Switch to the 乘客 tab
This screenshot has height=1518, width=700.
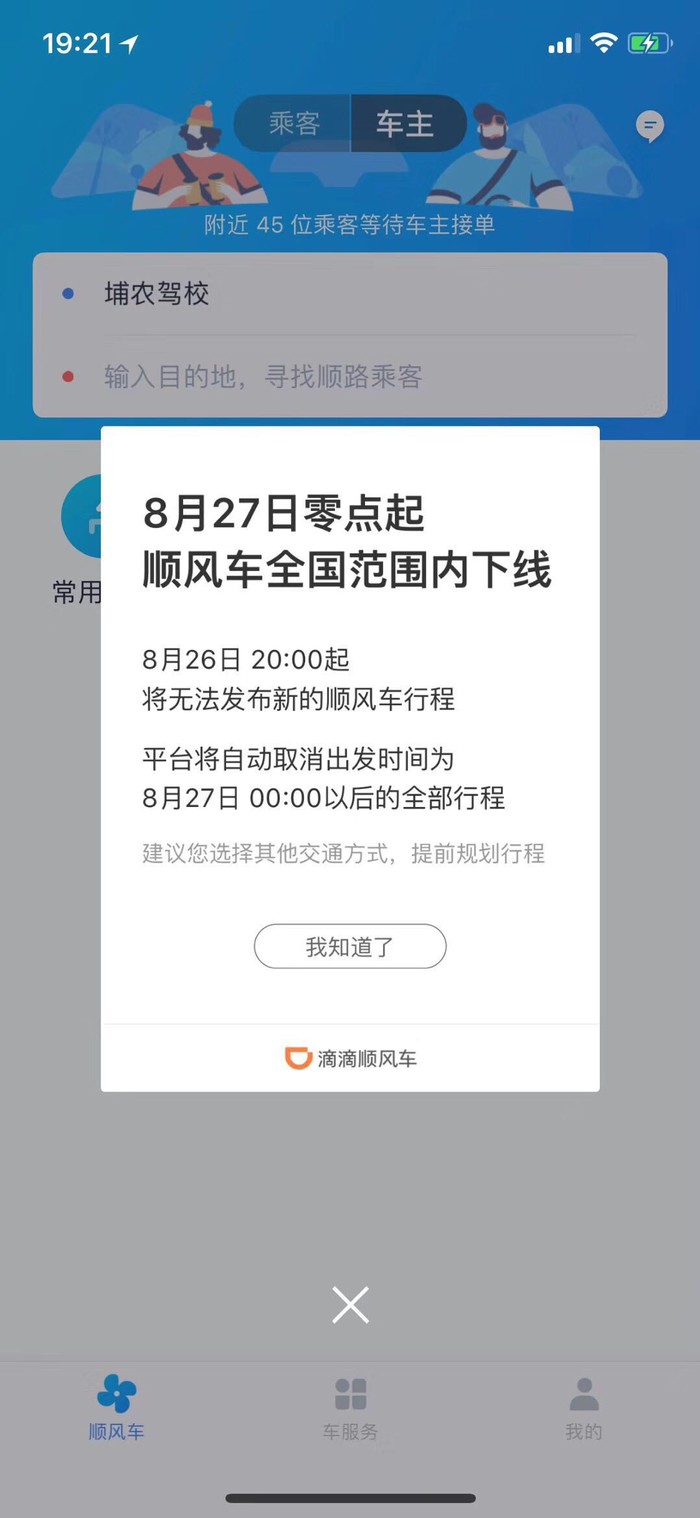click(294, 124)
